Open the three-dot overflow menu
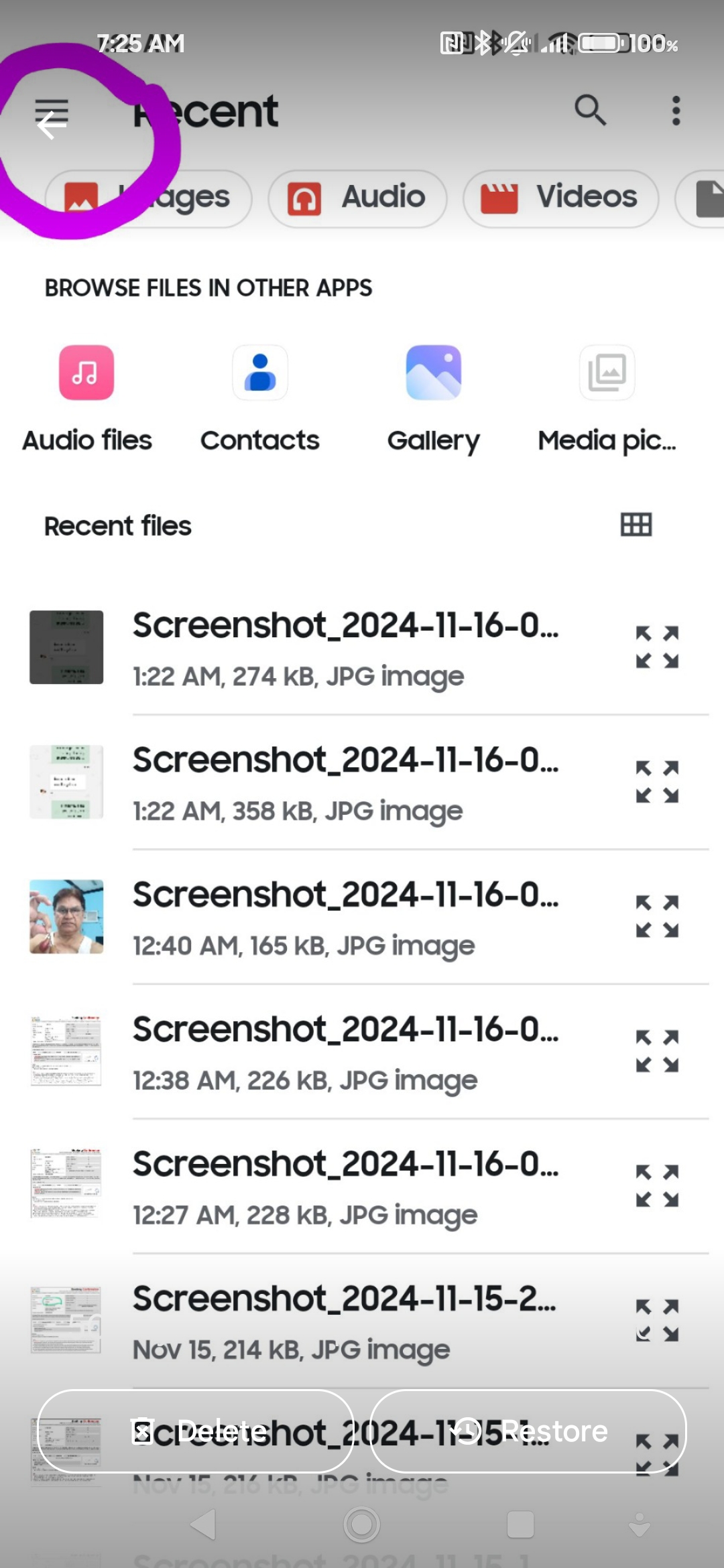 [676, 111]
